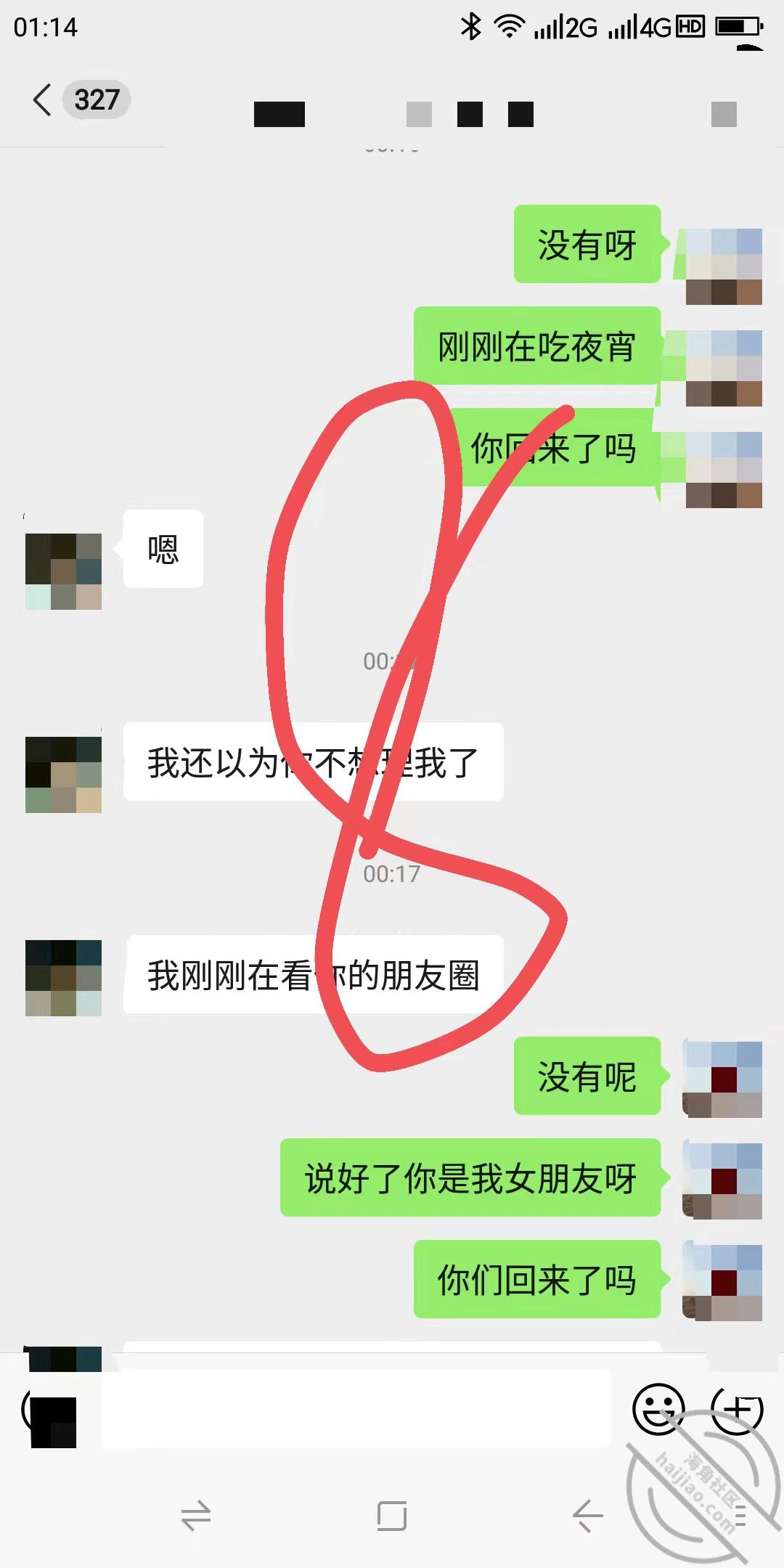Viewport: 784px width, 1568px height.
Task: Tap the system home button
Action: [392, 1516]
